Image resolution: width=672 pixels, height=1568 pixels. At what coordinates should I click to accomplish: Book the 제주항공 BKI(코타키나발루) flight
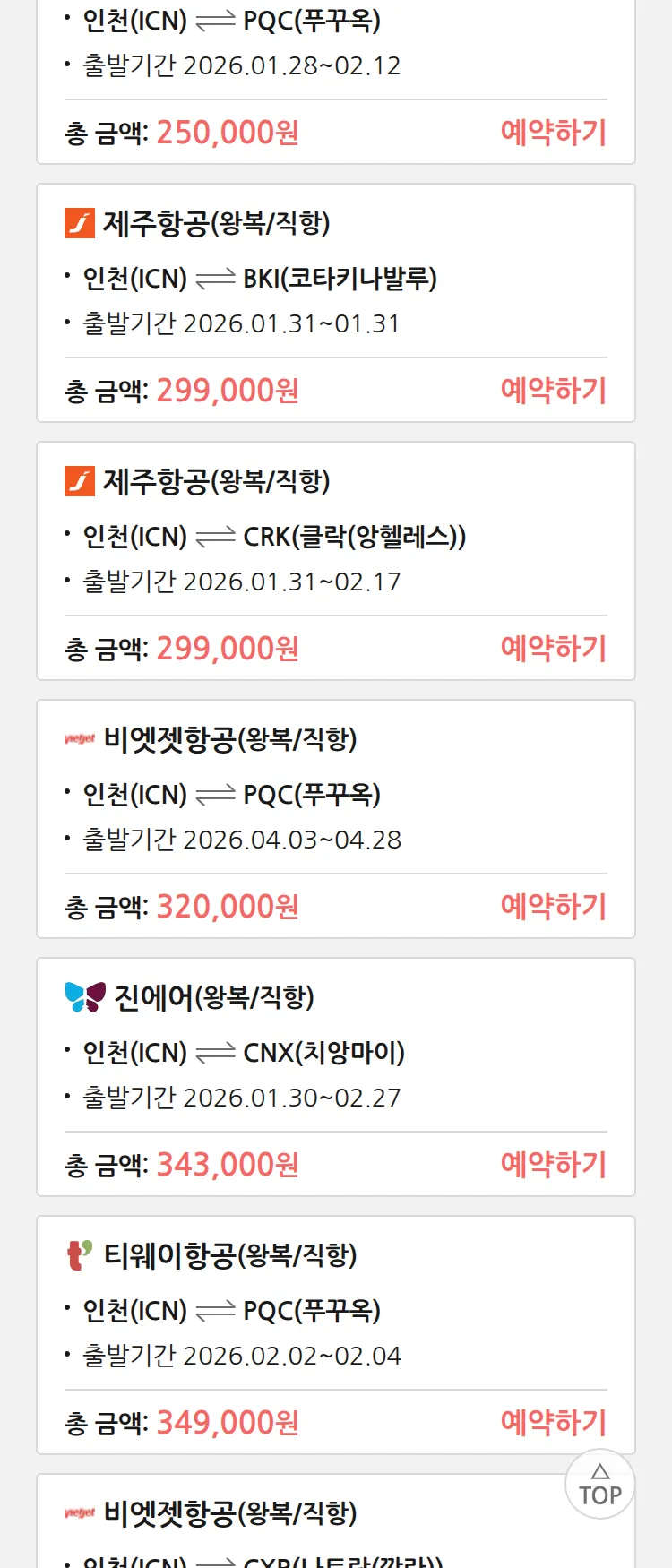553,391
